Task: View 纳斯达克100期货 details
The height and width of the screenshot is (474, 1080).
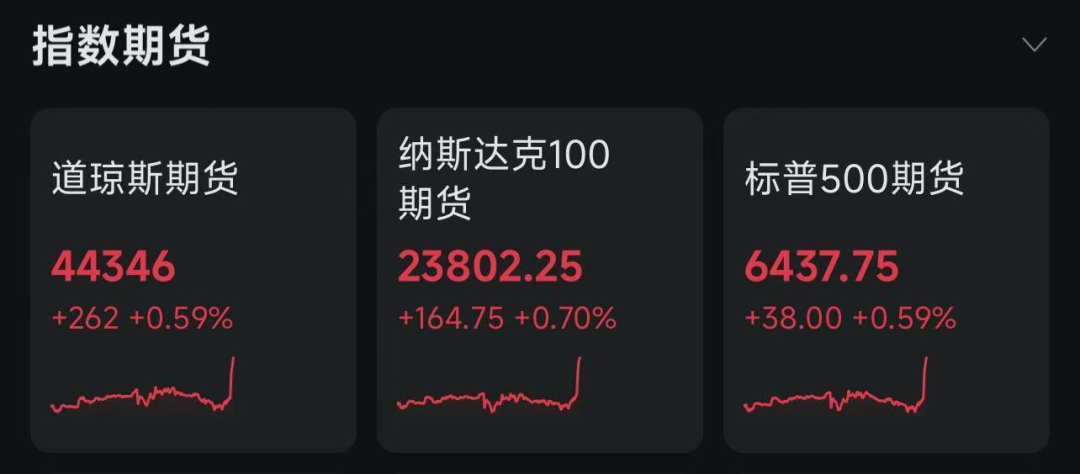Action: (x=540, y=280)
